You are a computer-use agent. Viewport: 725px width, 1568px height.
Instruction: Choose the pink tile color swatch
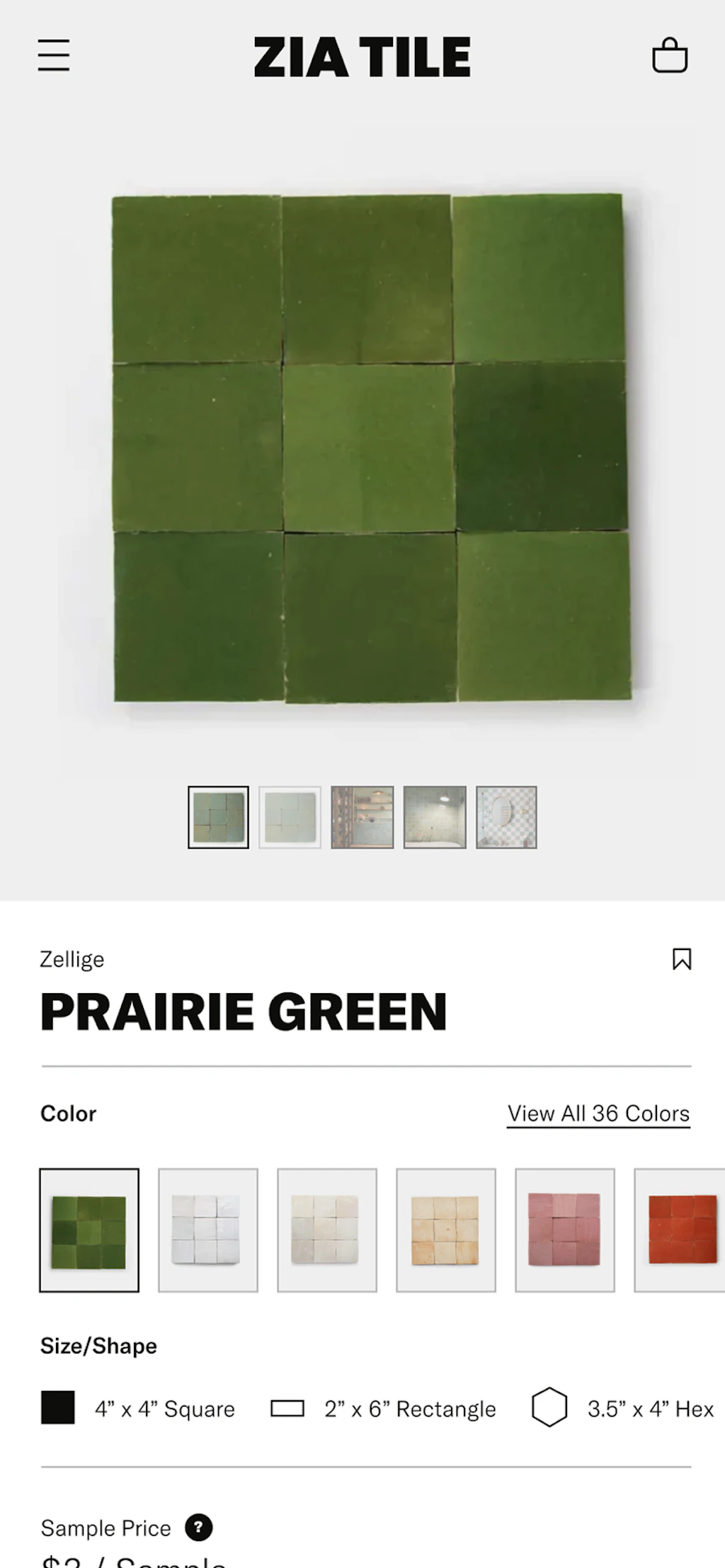click(x=565, y=1230)
